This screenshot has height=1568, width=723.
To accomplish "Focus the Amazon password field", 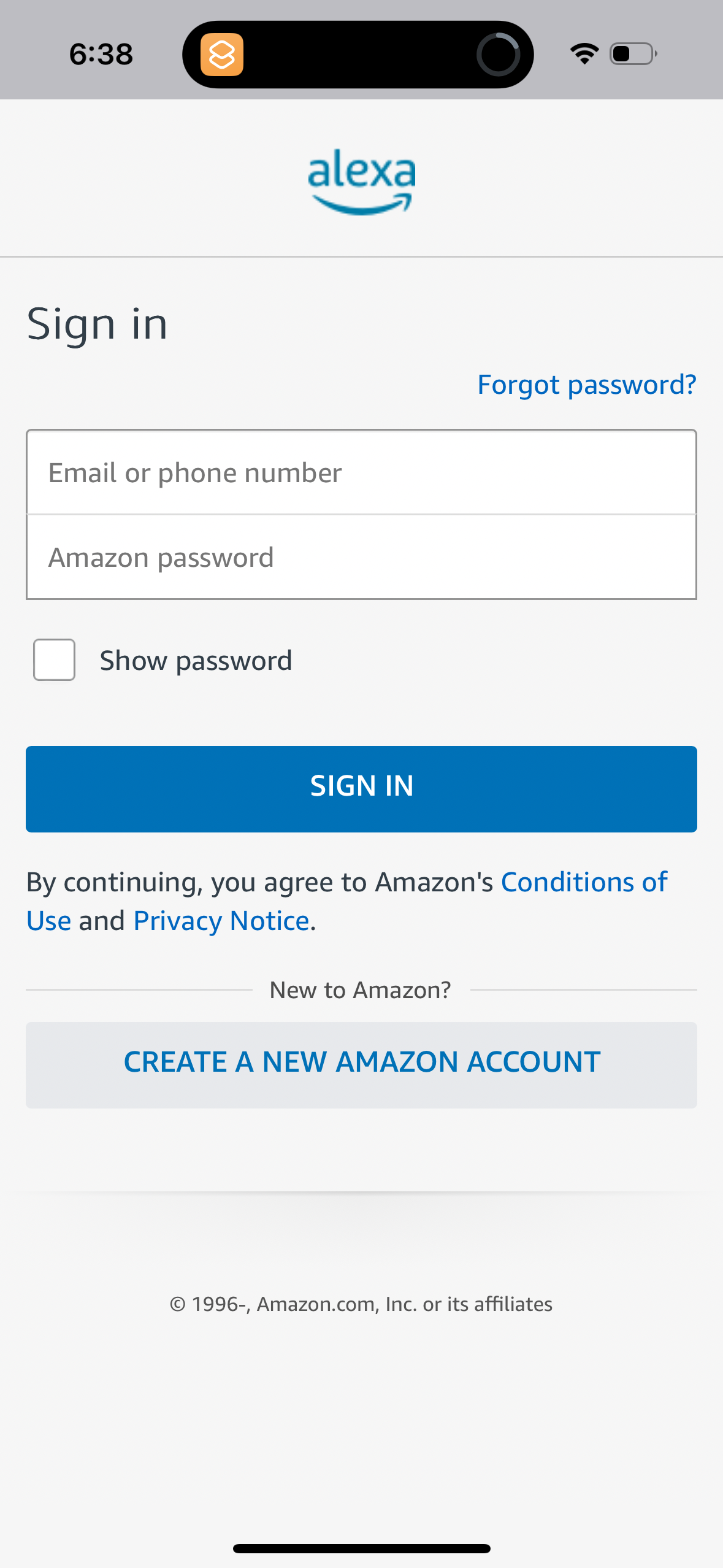I will pyautogui.click(x=361, y=556).
